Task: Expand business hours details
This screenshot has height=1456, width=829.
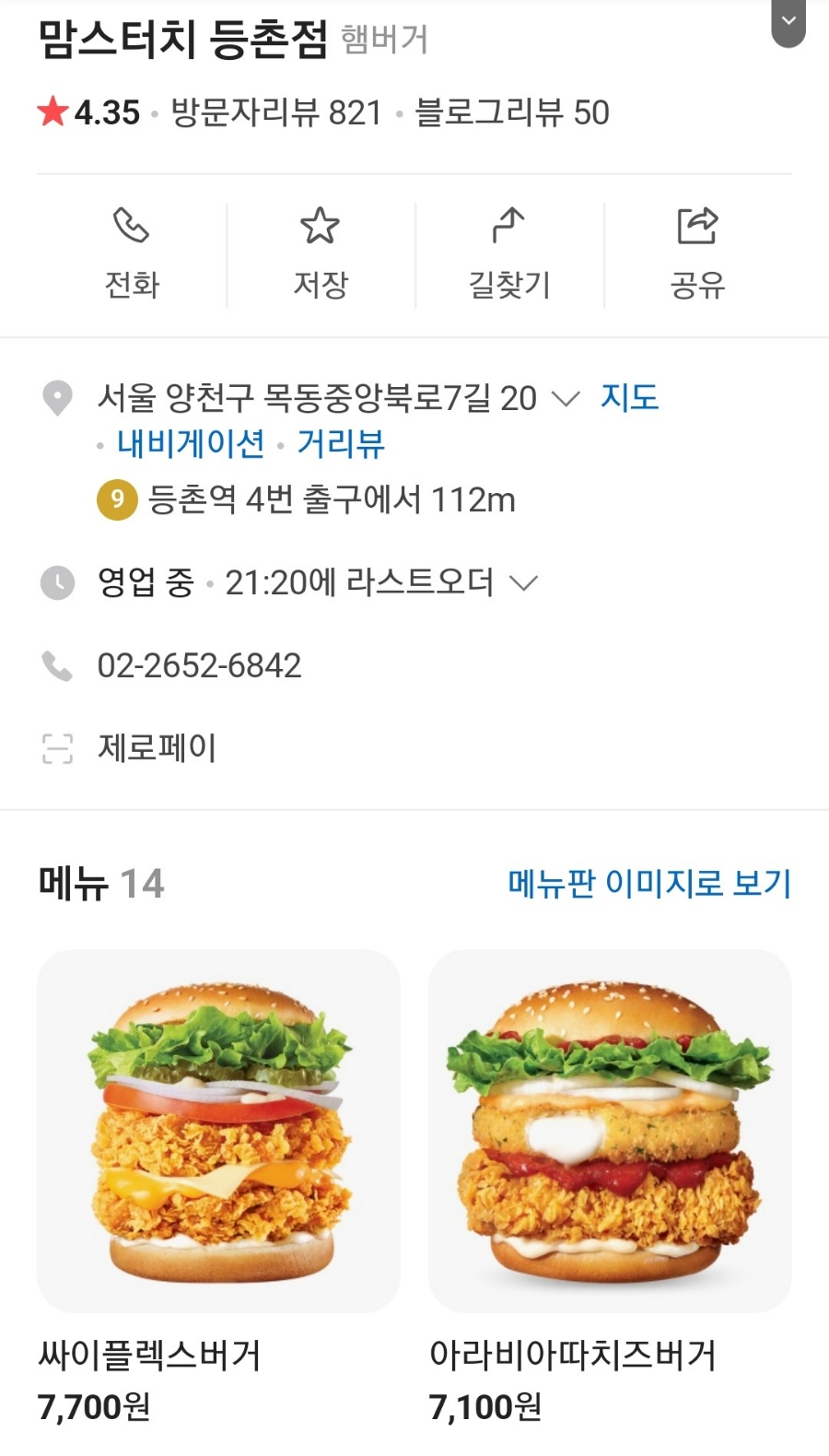Action: [523, 583]
